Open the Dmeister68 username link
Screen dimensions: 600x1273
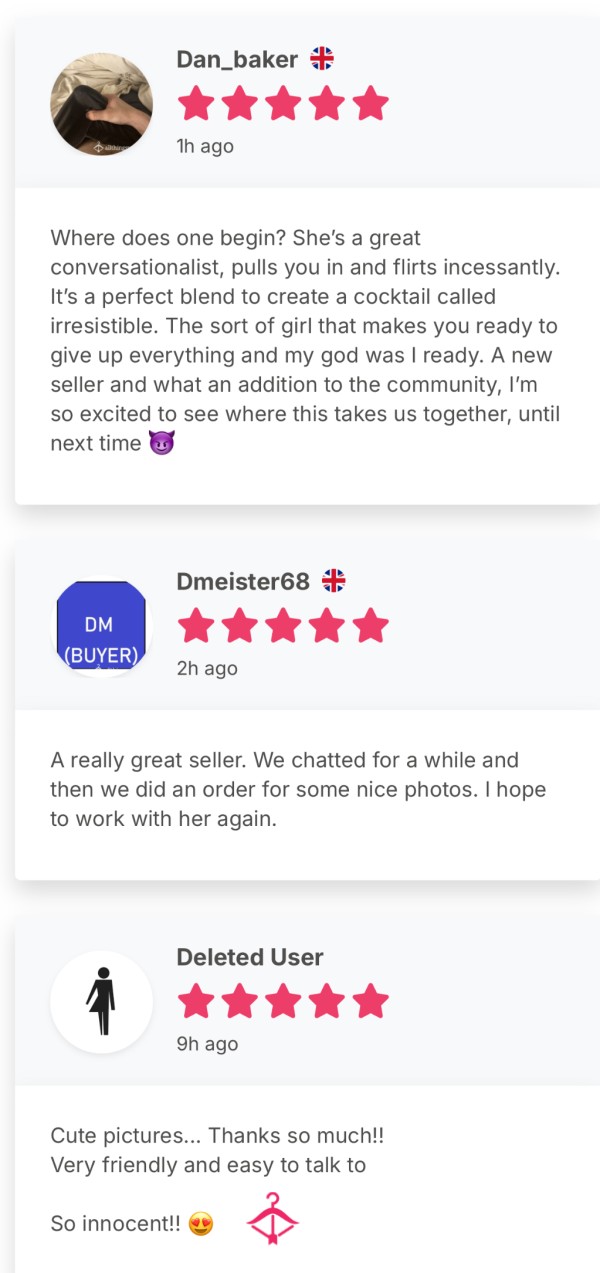click(x=243, y=581)
